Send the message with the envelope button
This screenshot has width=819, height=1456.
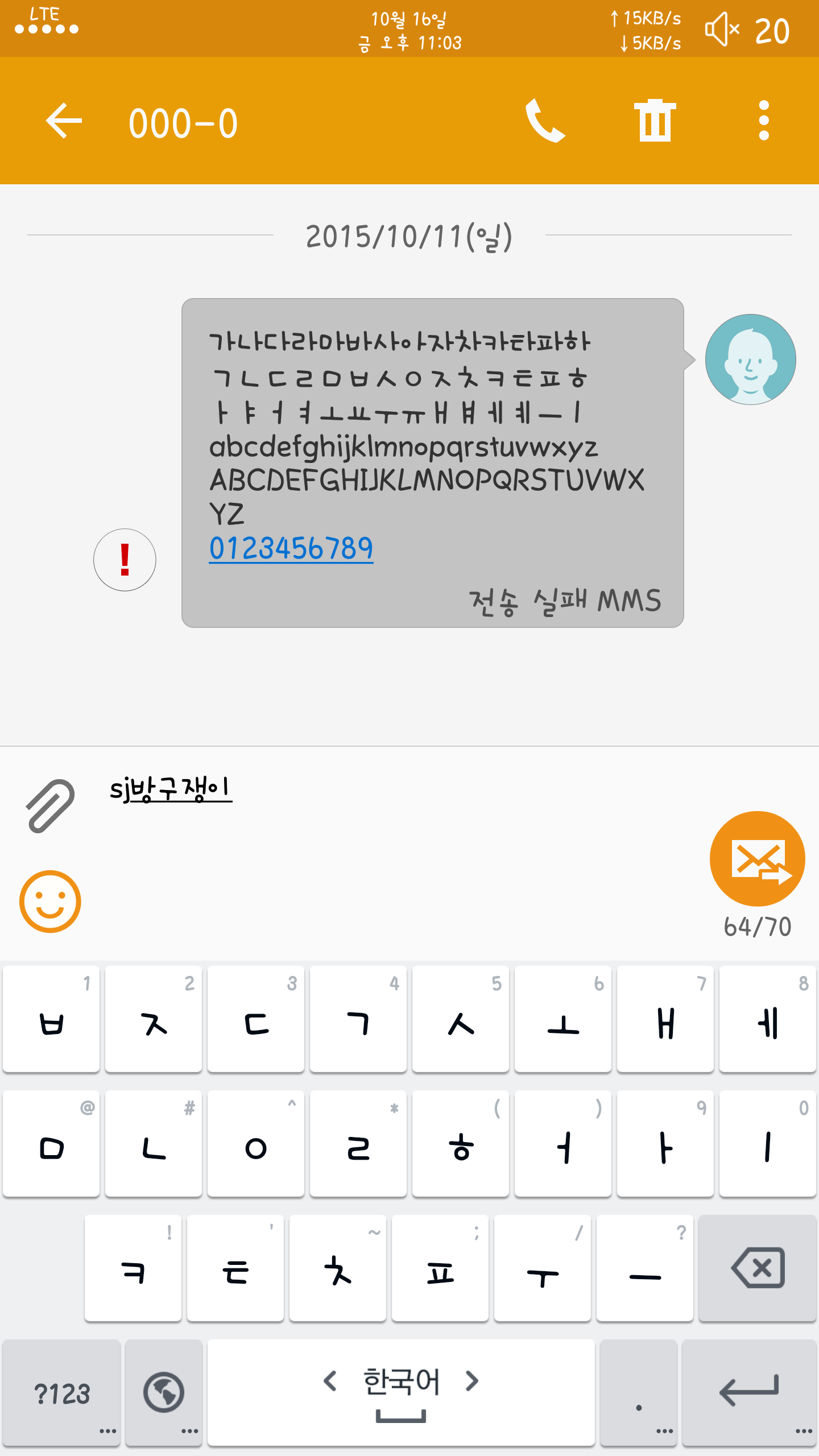[757, 858]
